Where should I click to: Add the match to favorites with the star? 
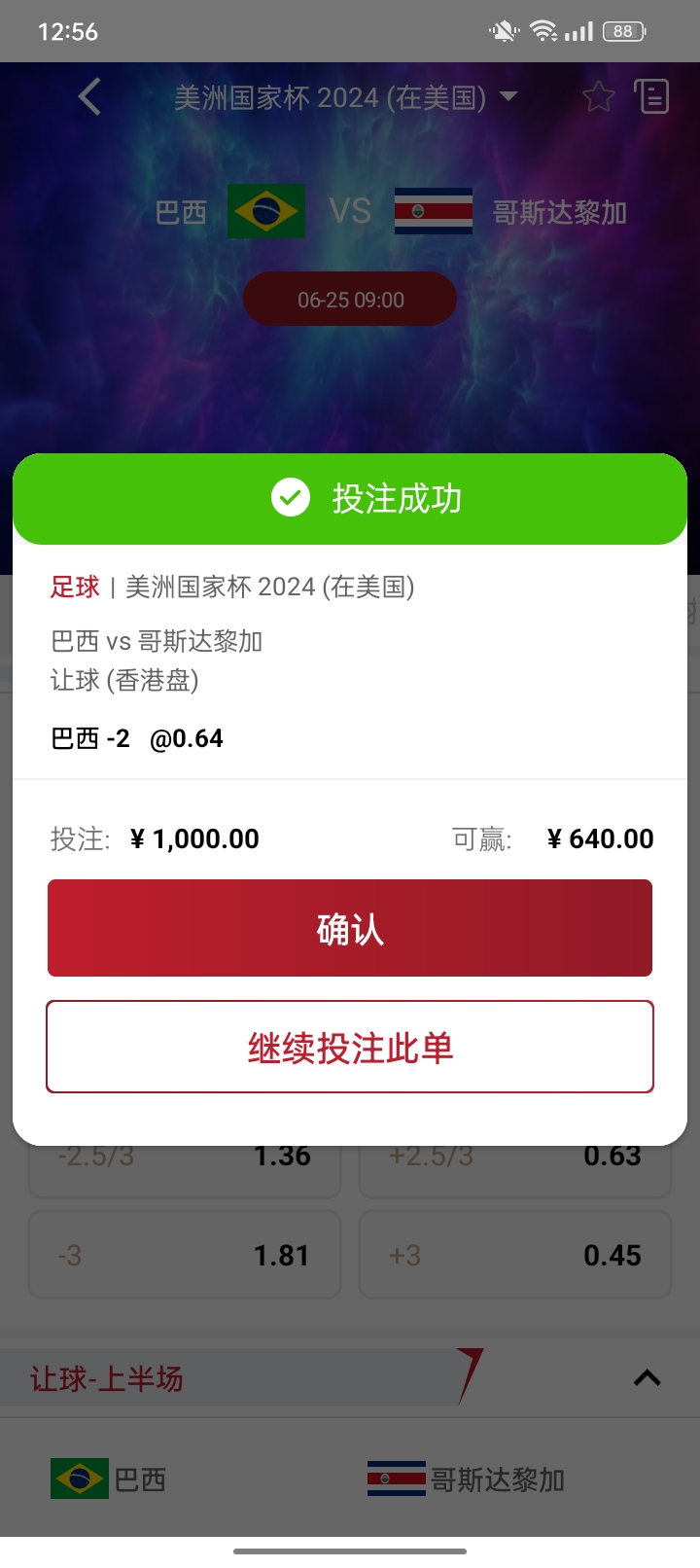click(598, 97)
